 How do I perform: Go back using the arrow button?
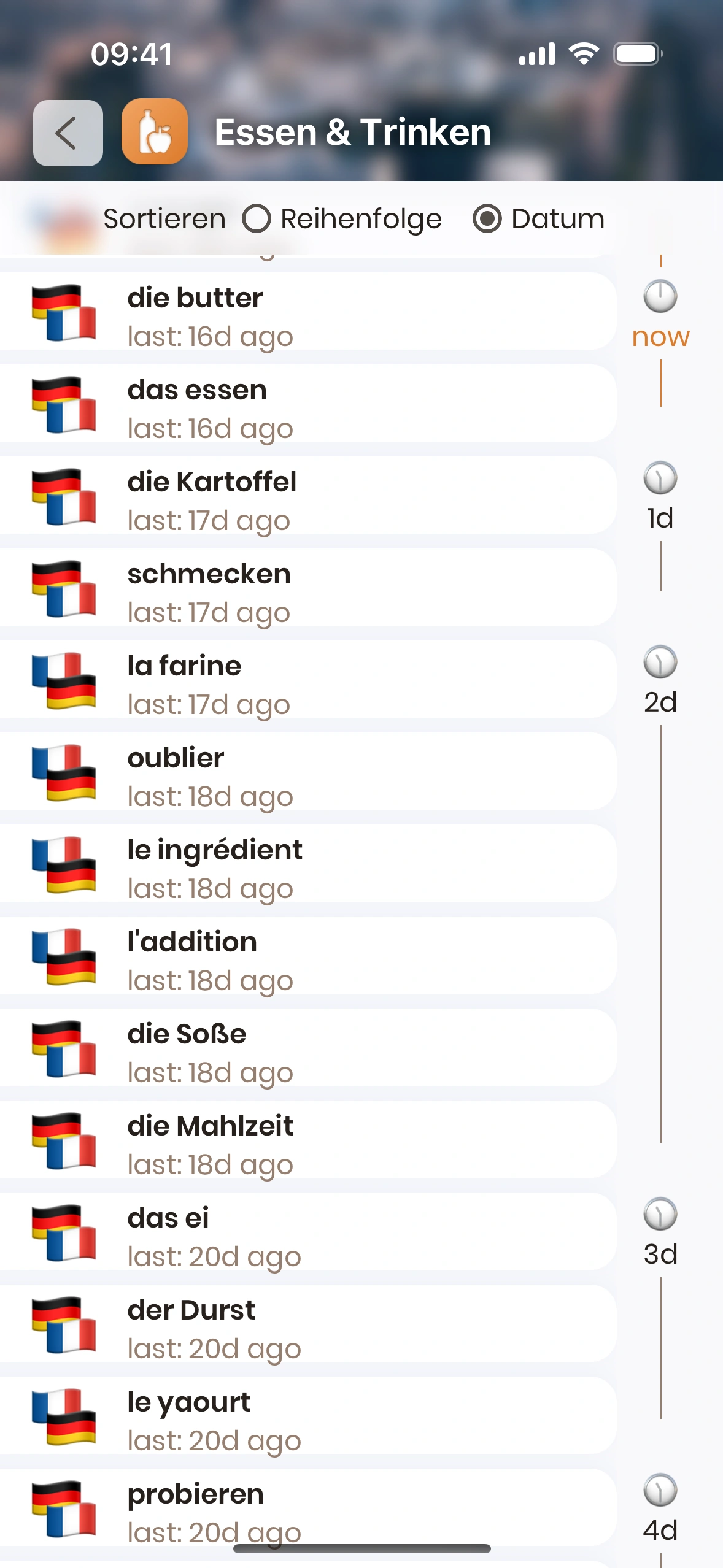pyautogui.click(x=68, y=133)
